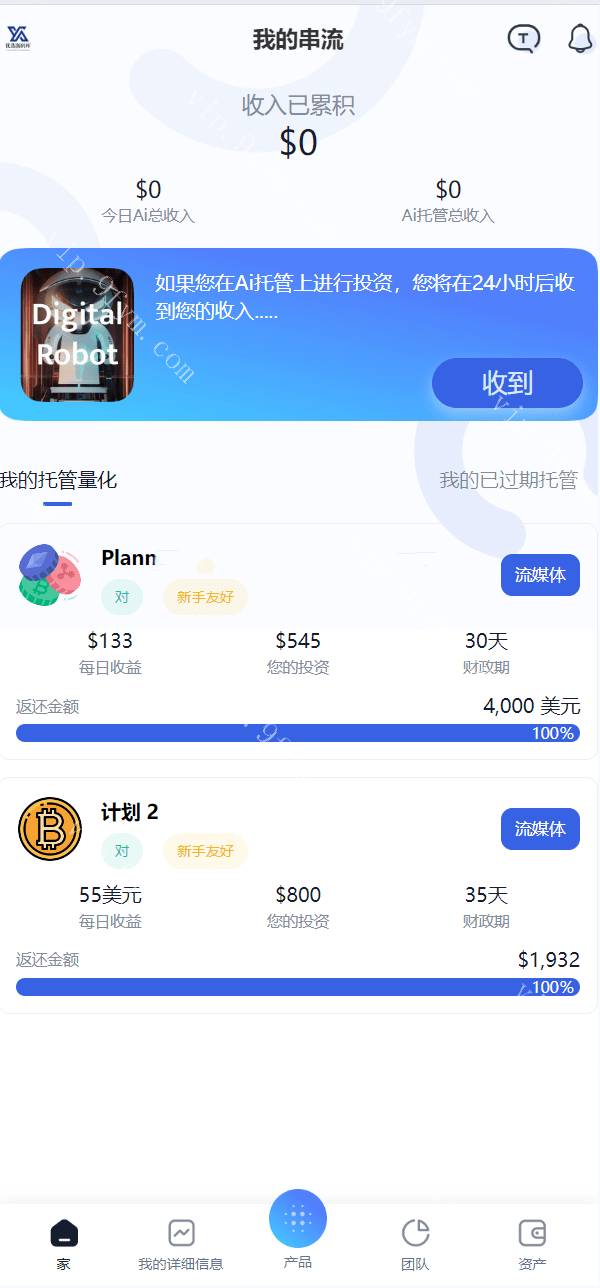
Task: Open 我的详细信息 tab
Action: coord(181,1243)
